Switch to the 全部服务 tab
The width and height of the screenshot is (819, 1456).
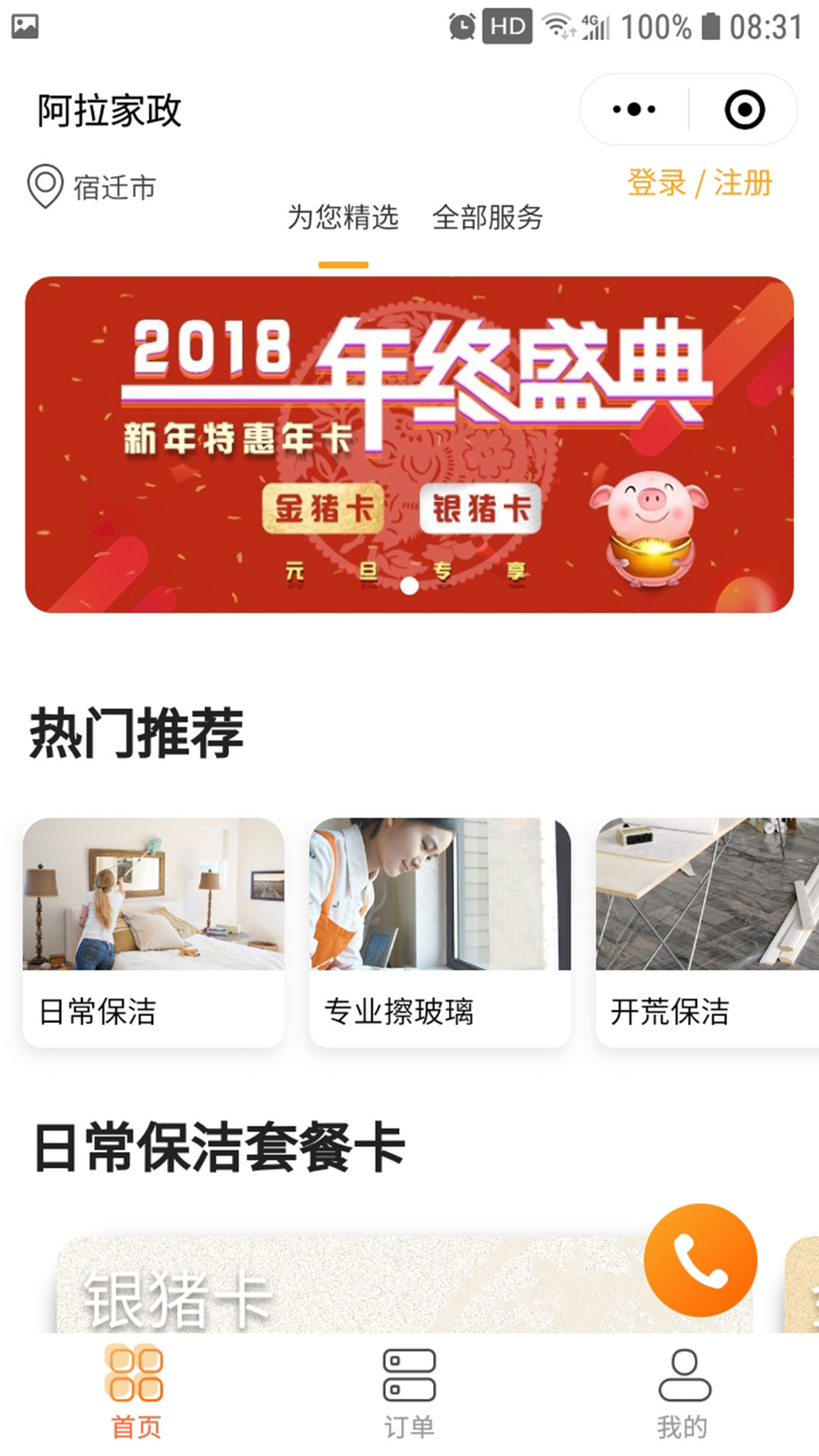click(488, 218)
